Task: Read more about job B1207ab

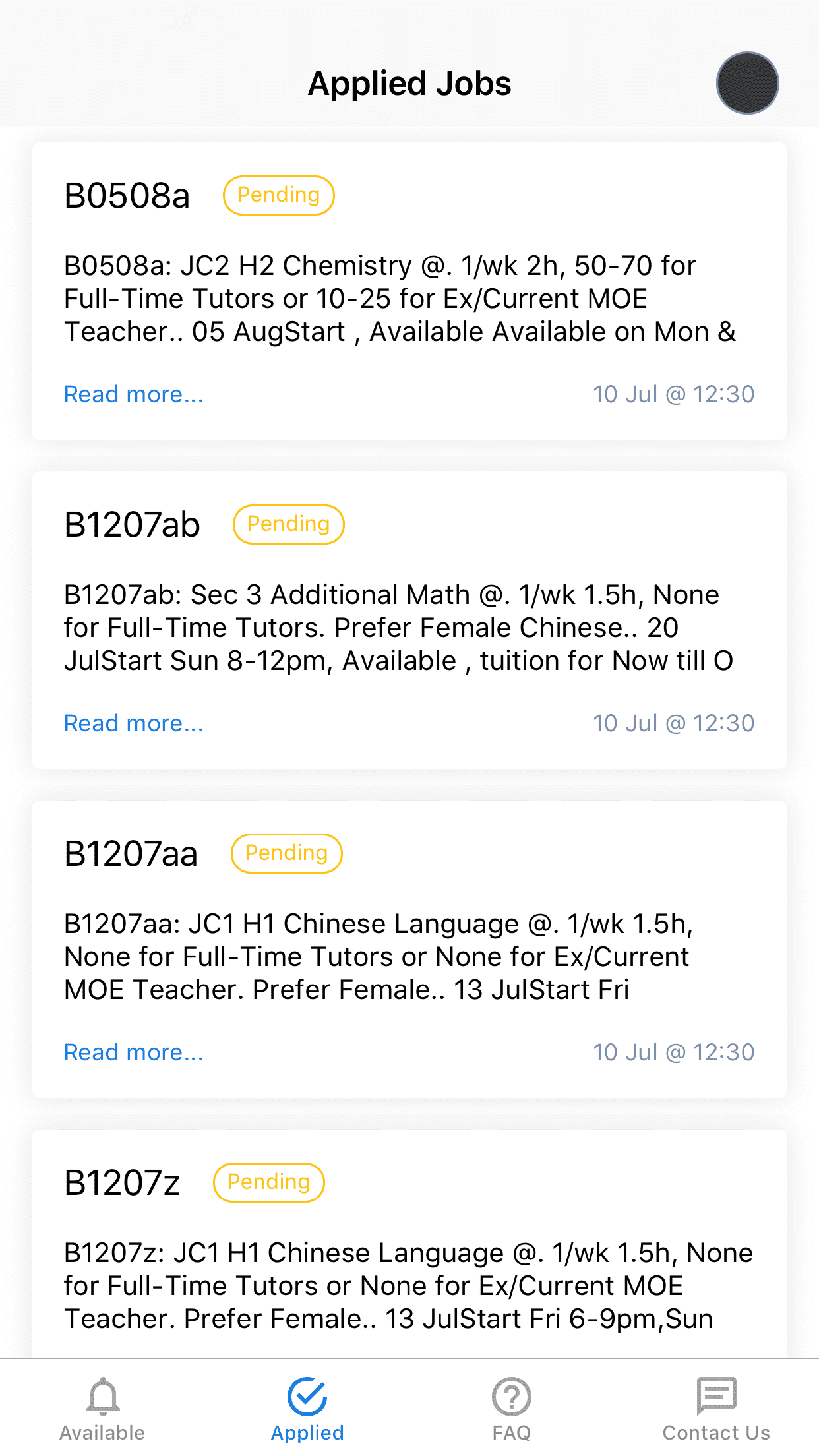Action: click(x=134, y=723)
